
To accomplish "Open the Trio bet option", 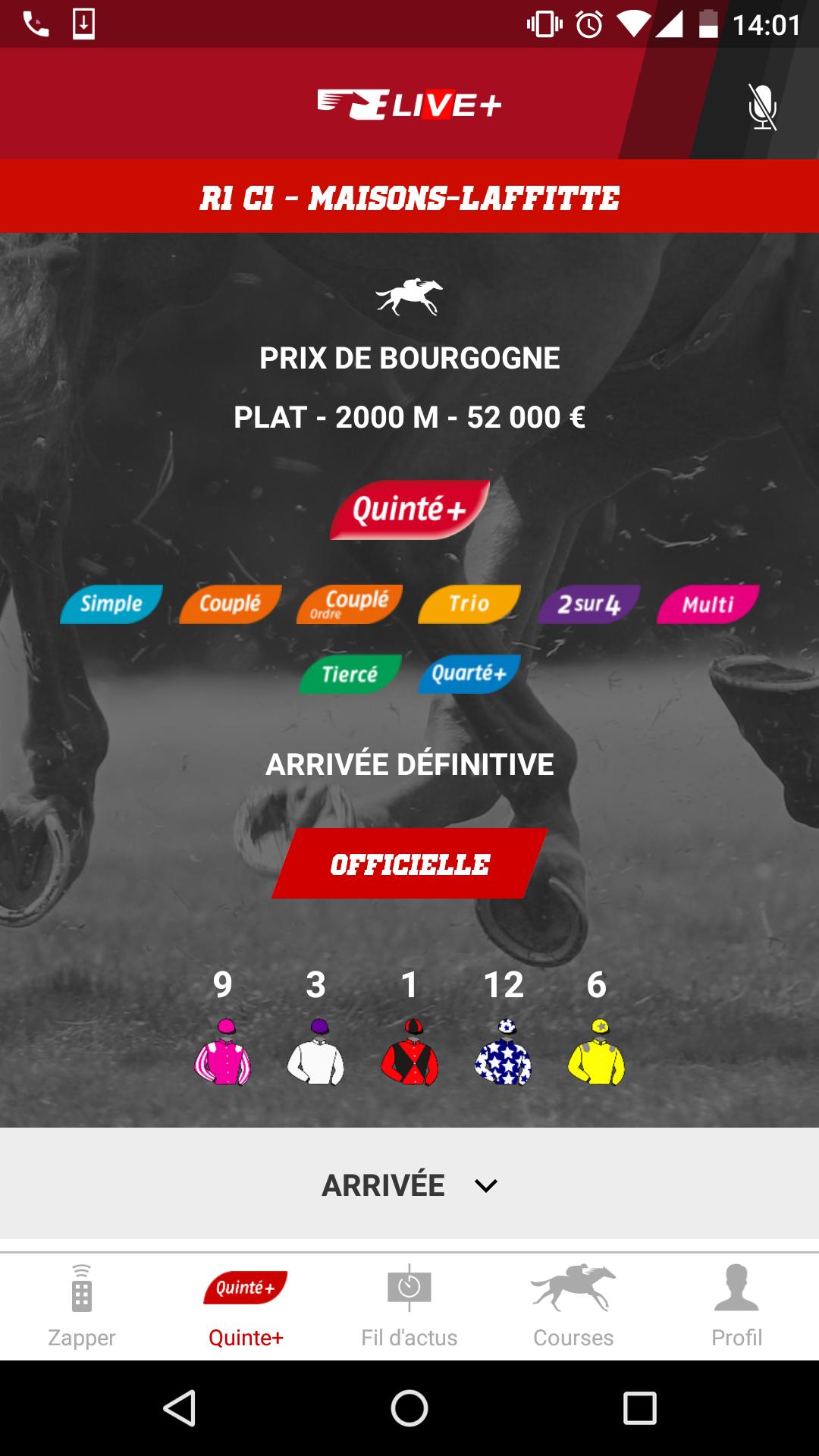I will (x=470, y=604).
